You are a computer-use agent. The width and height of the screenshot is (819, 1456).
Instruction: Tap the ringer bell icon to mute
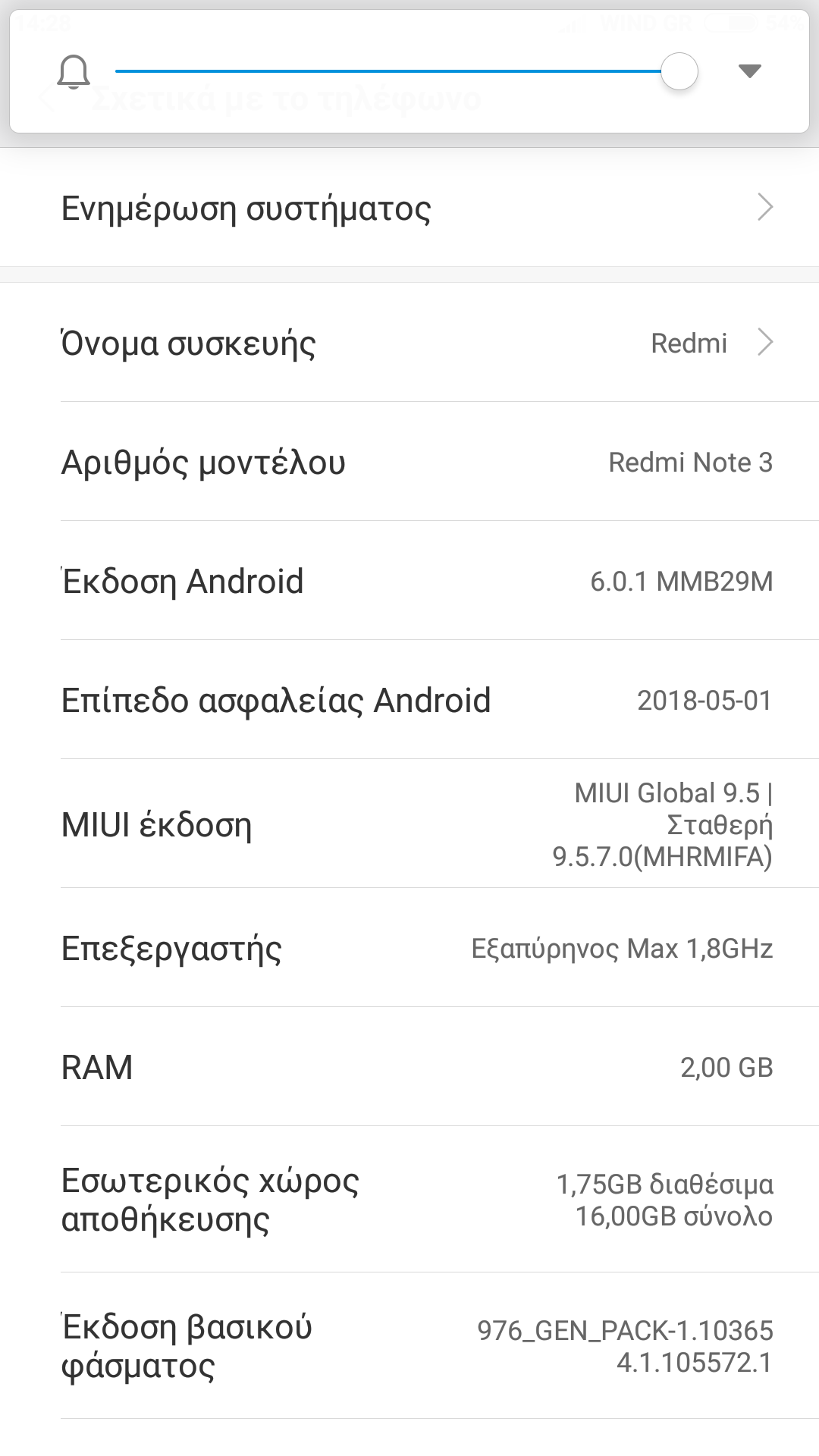pos(74,72)
